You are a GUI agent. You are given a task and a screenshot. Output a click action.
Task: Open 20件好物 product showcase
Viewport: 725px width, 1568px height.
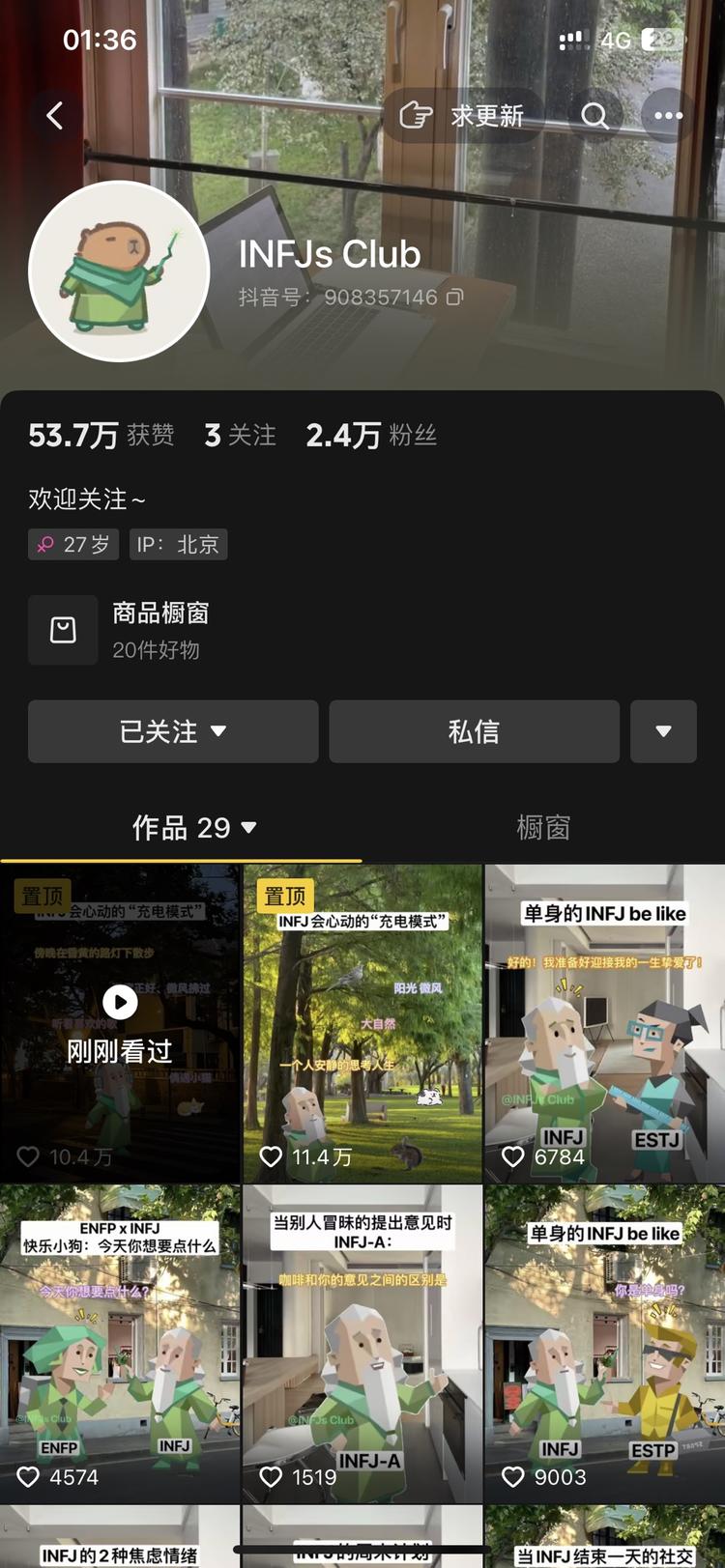coord(157,650)
